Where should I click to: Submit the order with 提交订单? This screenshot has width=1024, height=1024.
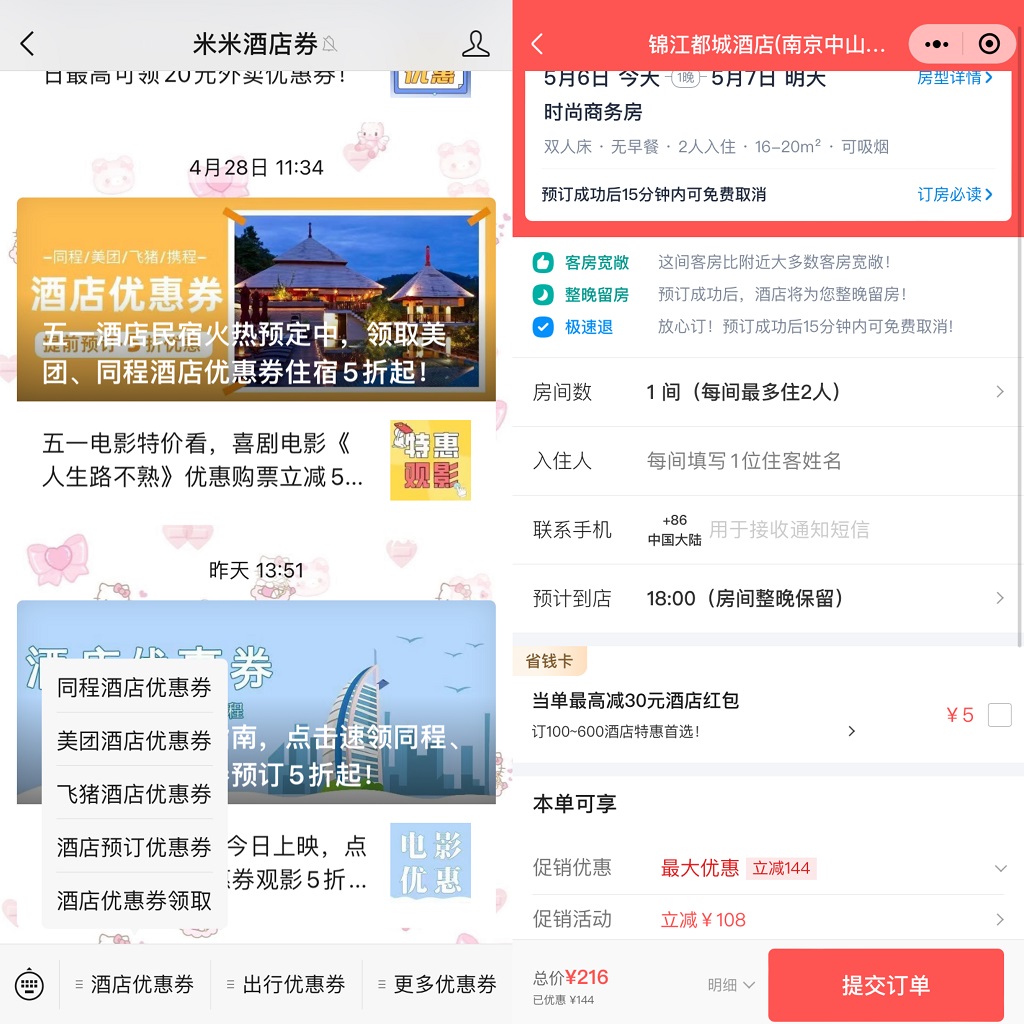tap(885, 985)
